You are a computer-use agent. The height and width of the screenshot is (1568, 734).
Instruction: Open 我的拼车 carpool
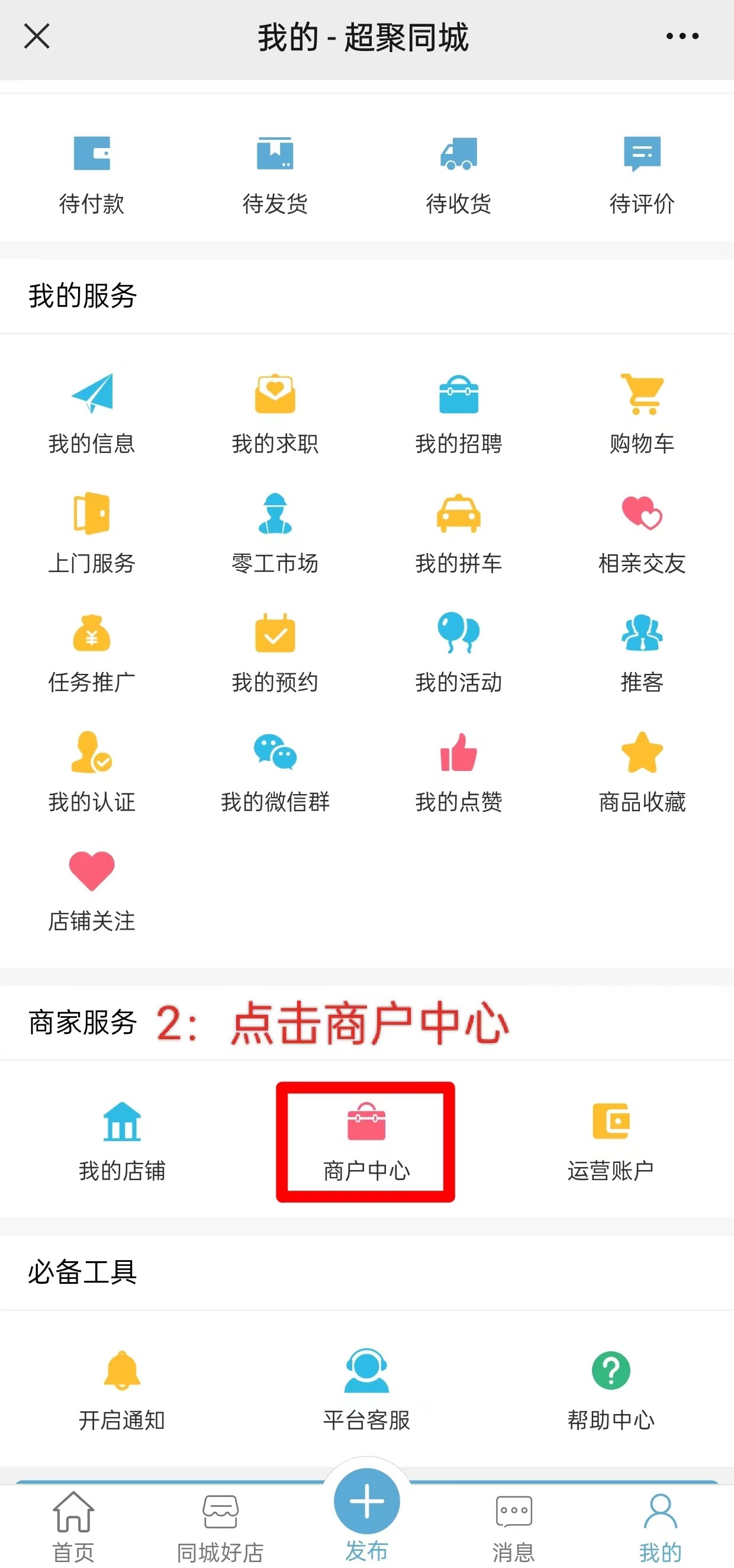(458, 532)
